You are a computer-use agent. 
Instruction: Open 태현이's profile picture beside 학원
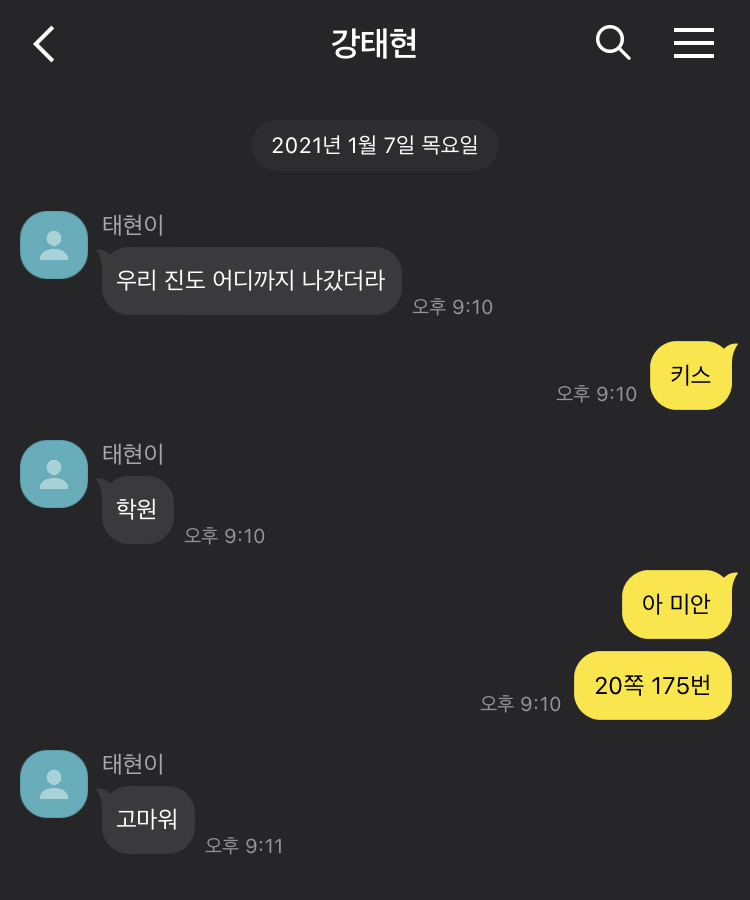click(x=54, y=474)
